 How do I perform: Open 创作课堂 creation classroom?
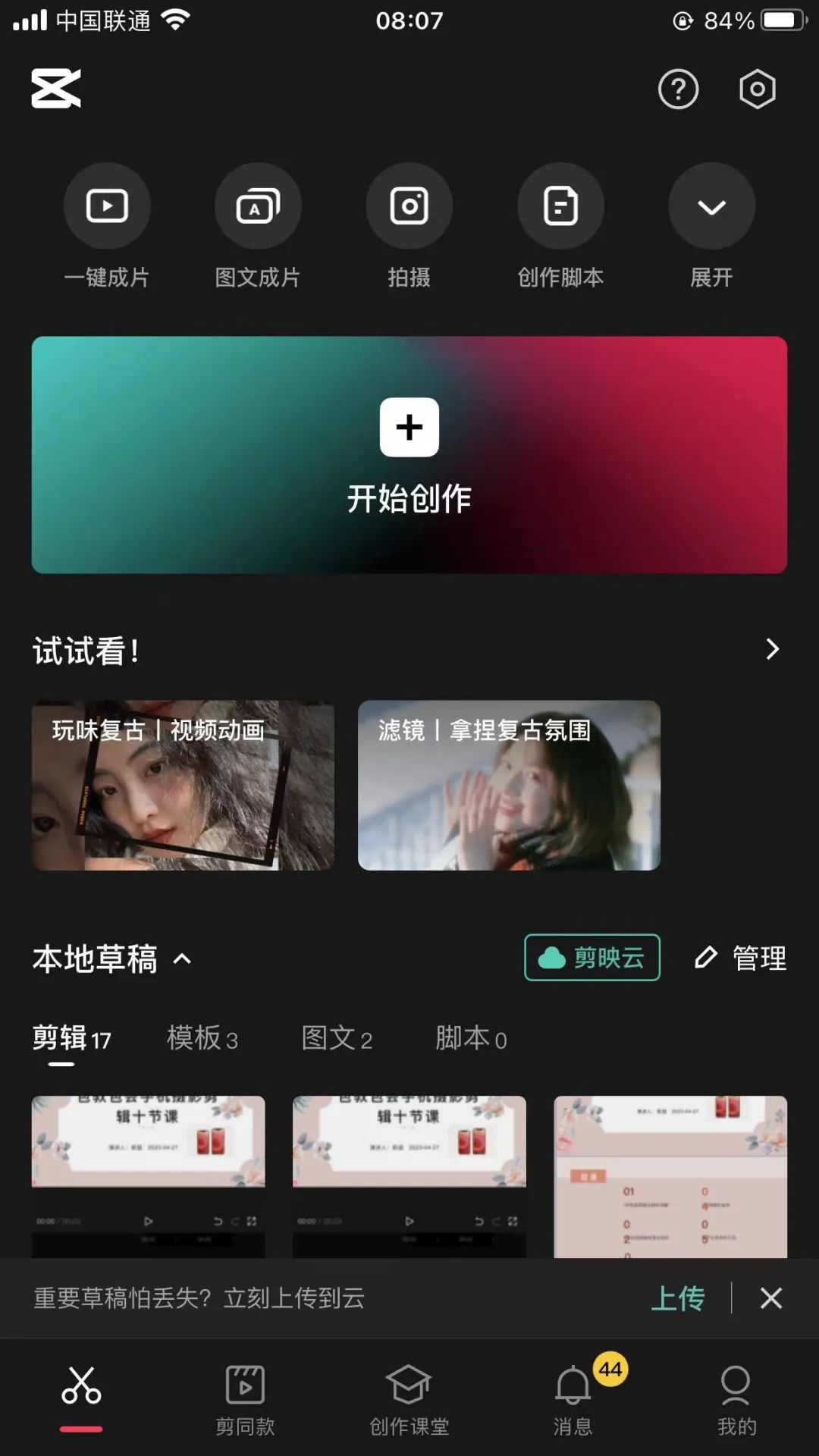[409, 1399]
